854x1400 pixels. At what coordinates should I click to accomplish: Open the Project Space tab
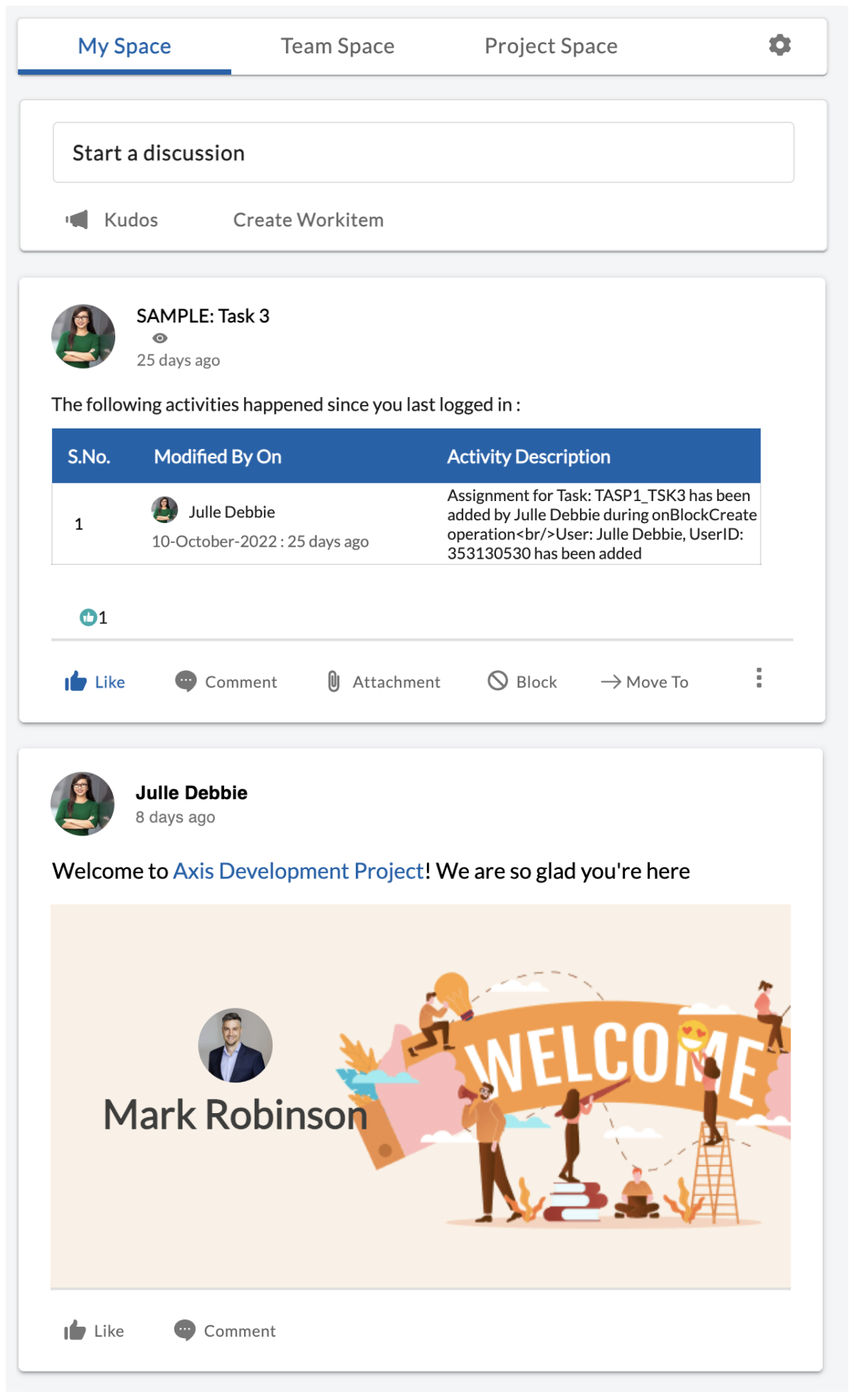click(550, 46)
